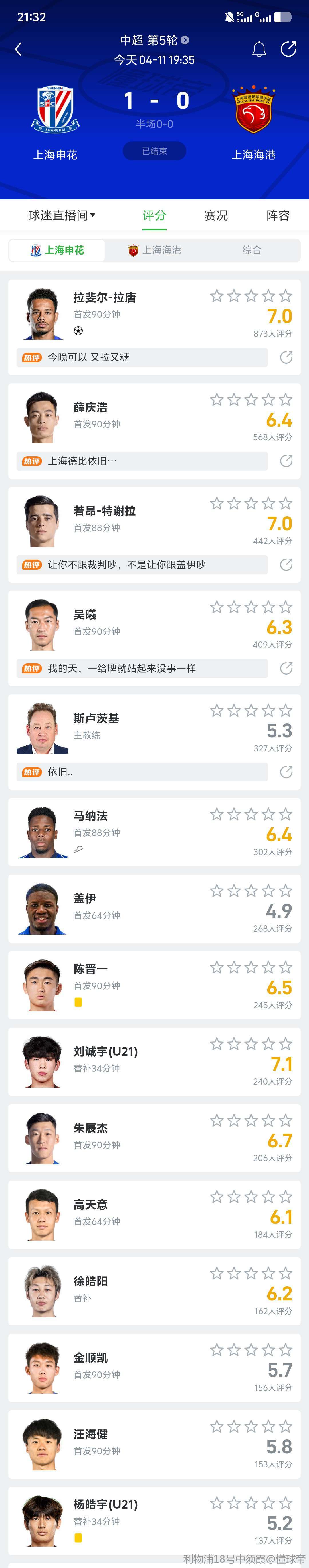
Task: Share the hot comment on 薛庆浩
Action: (x=286, y=461)
